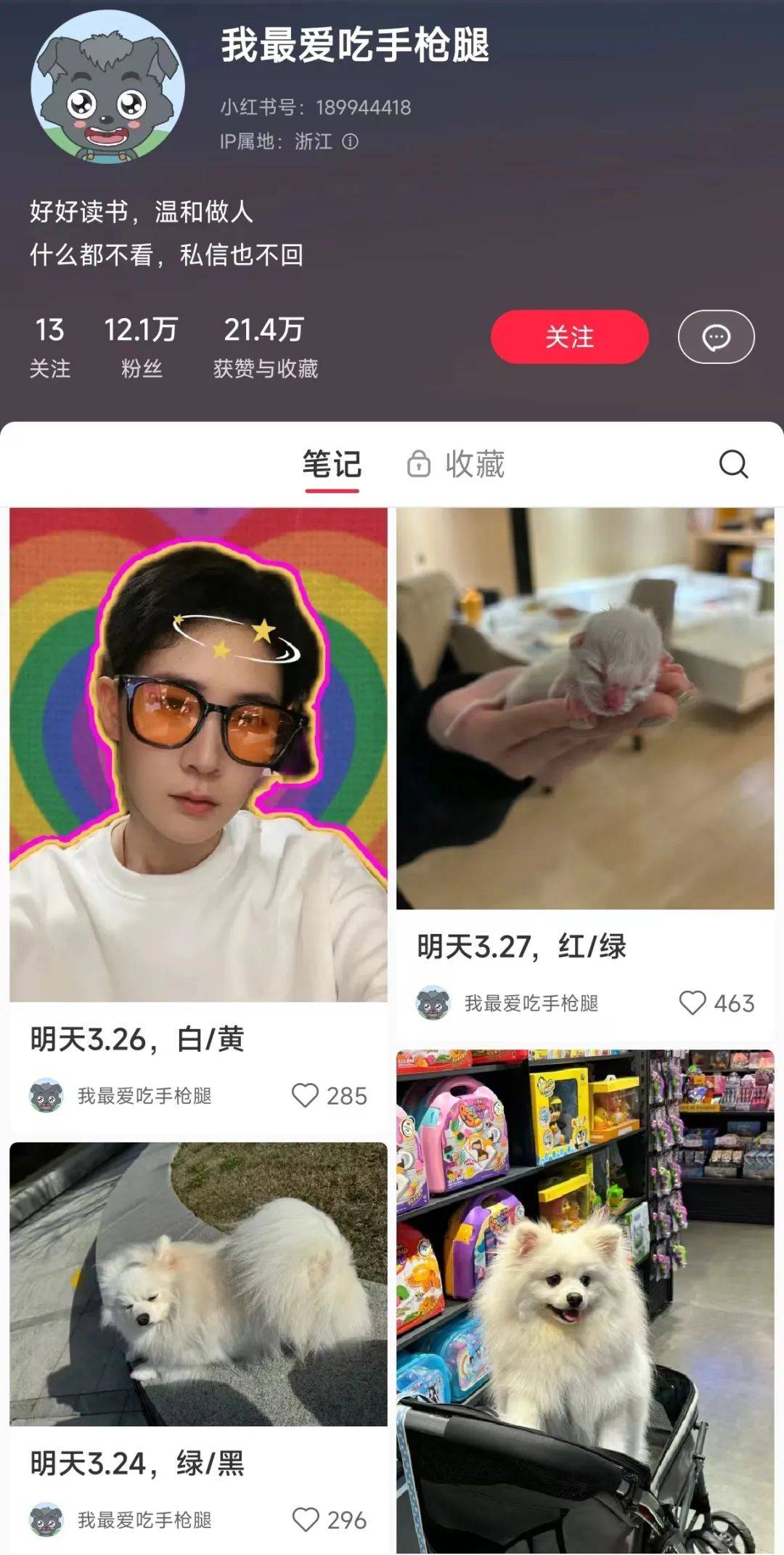Screen dimensions: 784x1555
Task: Open the note 明天3.24，绿/黑
Action: coord(198,1286)
